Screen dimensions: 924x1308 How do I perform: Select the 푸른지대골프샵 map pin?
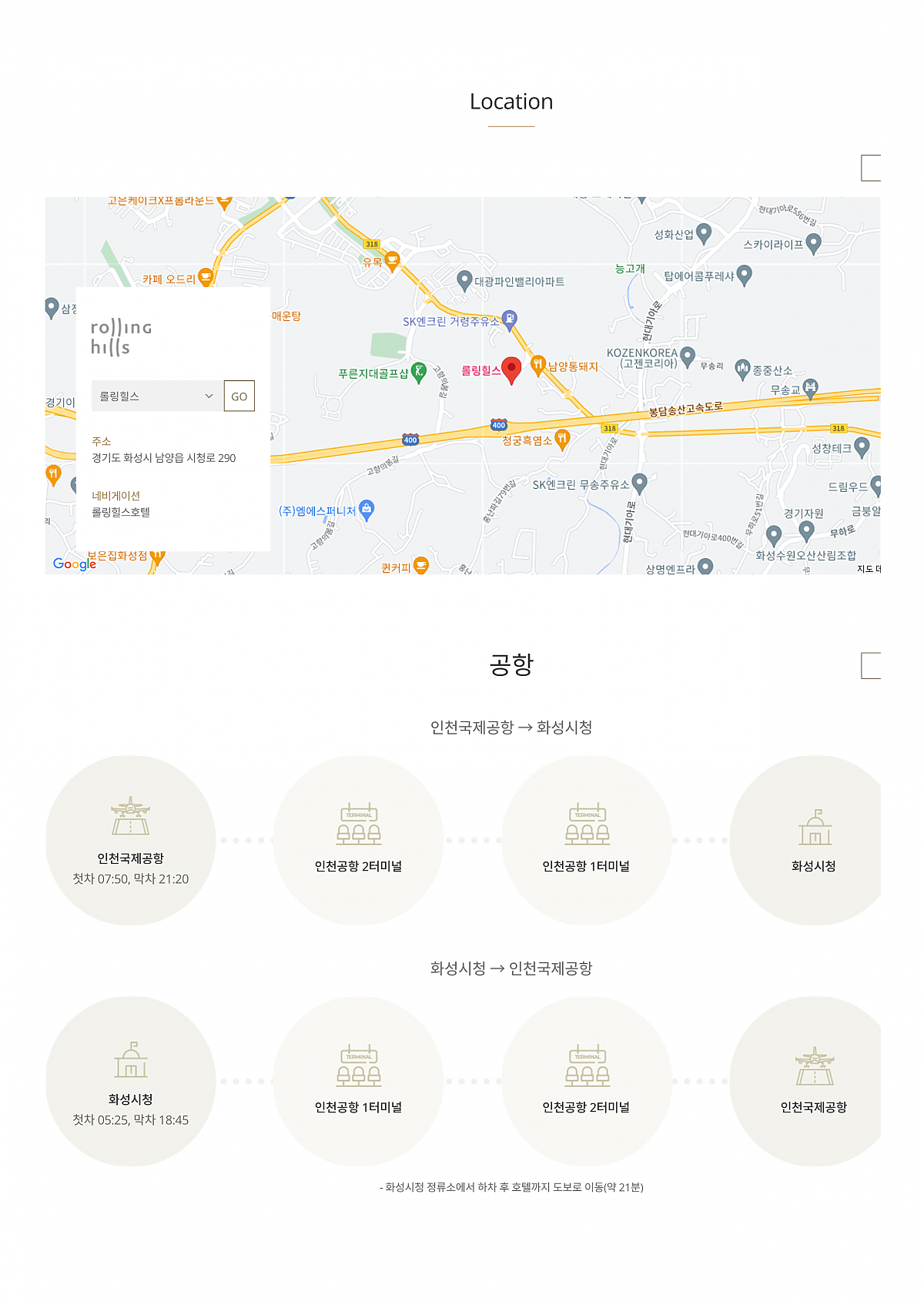pyautogui.click(x=418, y=372)
